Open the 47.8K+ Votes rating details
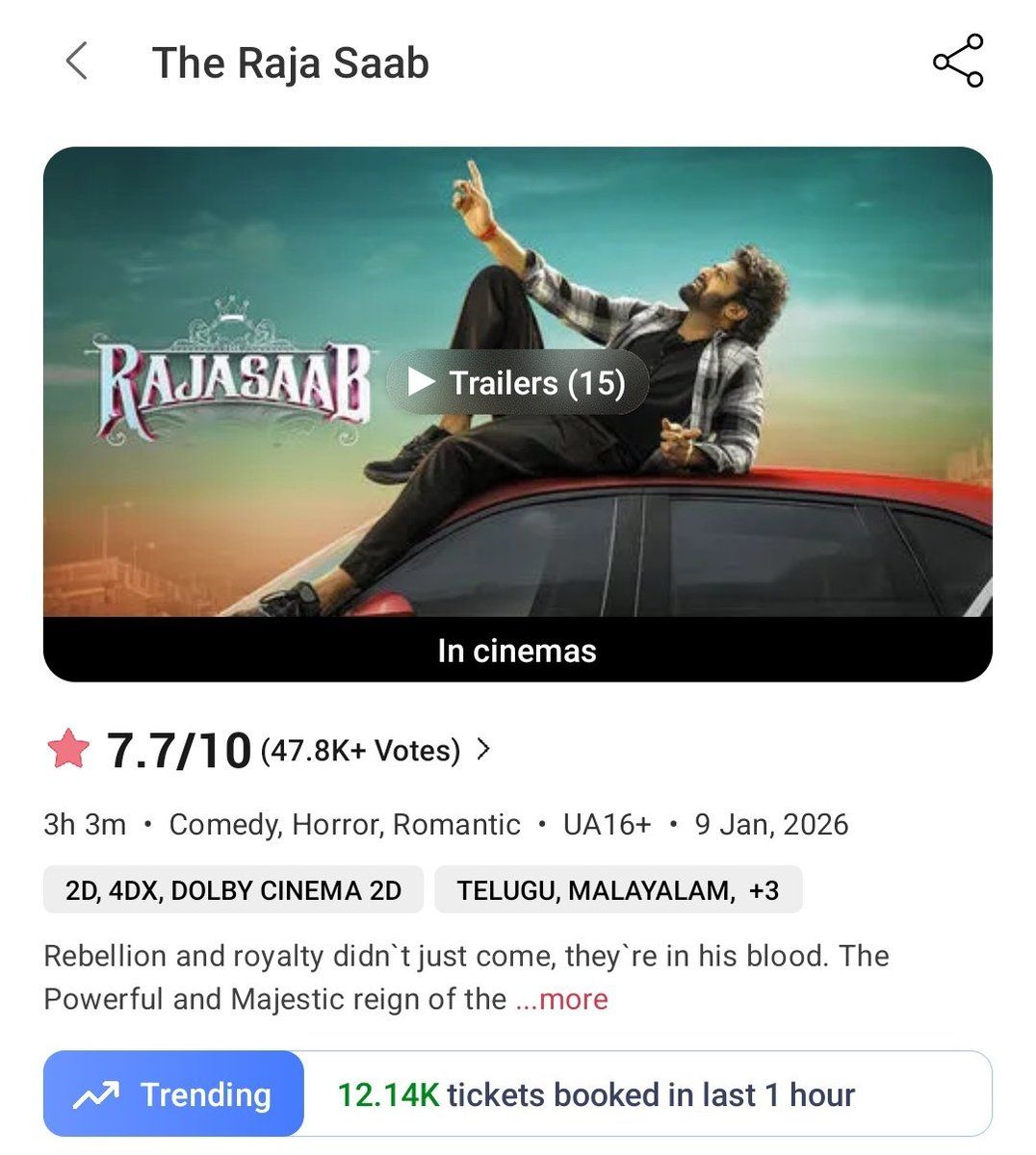 [x=375, y=750]
